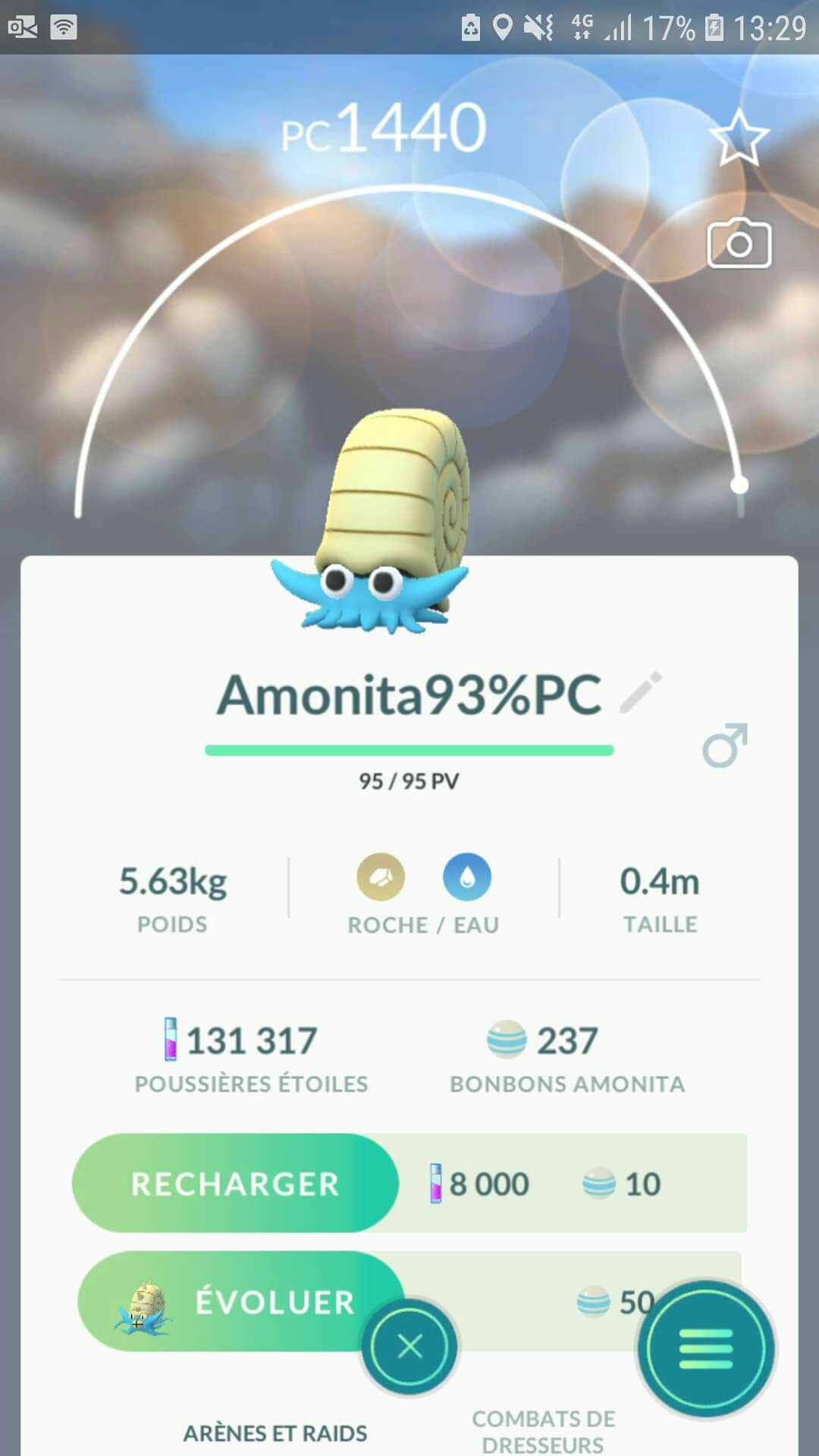Image resolution: width=819 pixels, height=1456 pixels.
Task: Open the round menu button
Action: pyautogui.click(x=706, y=1349)
